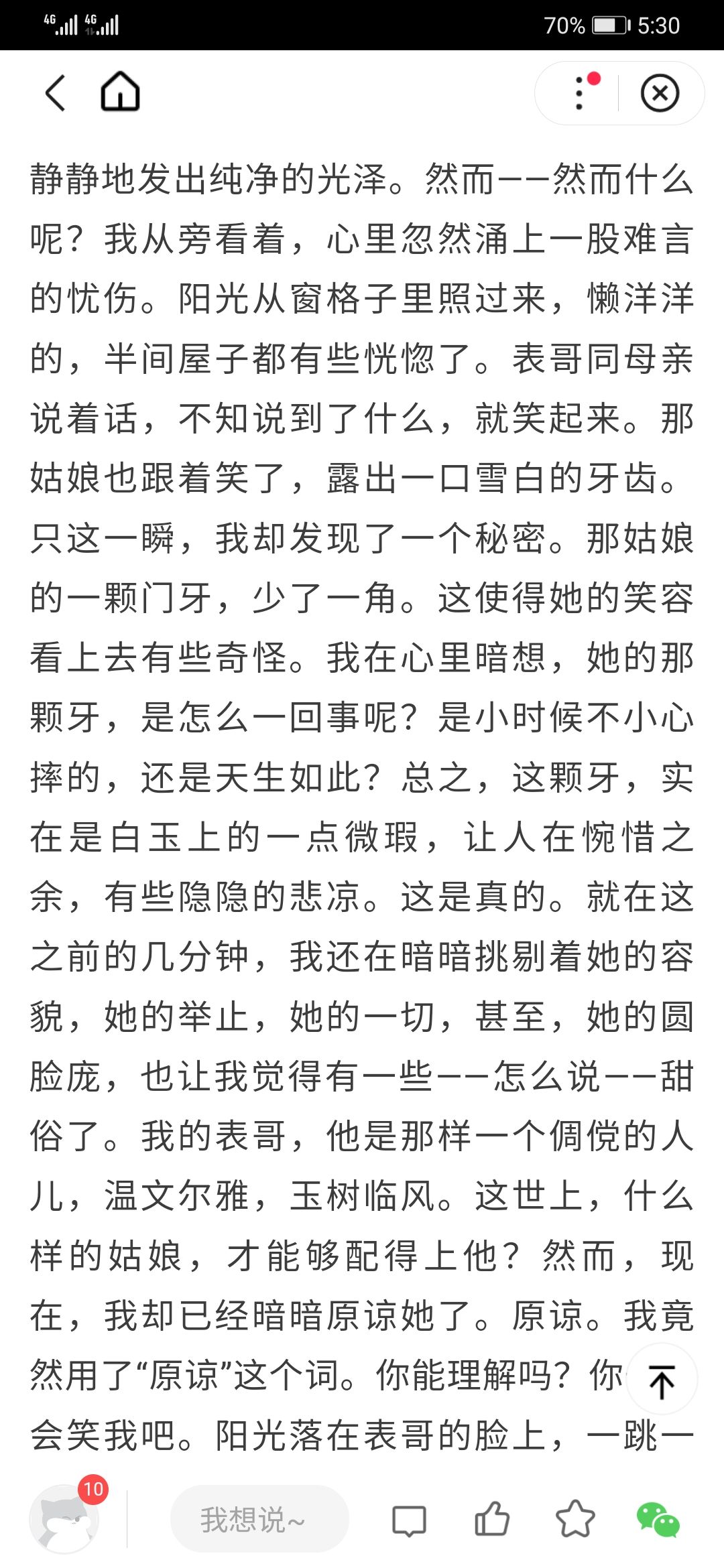Open the home page icon
Image resolution: width=724 pixels, height=1568 pixels.
(120, 92)
